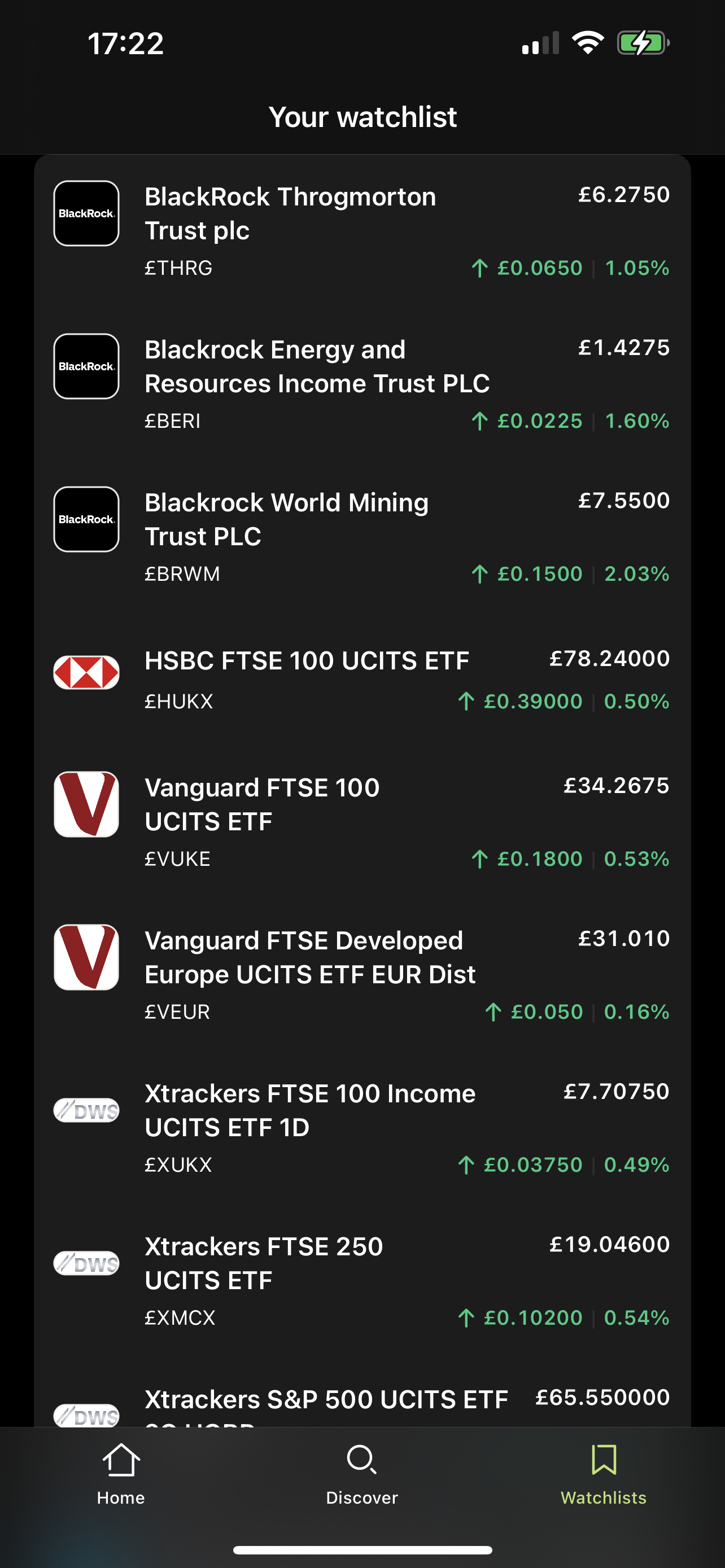Open Xtrackers S&P 500 UCITS ETF

(x=362, y=1392)
